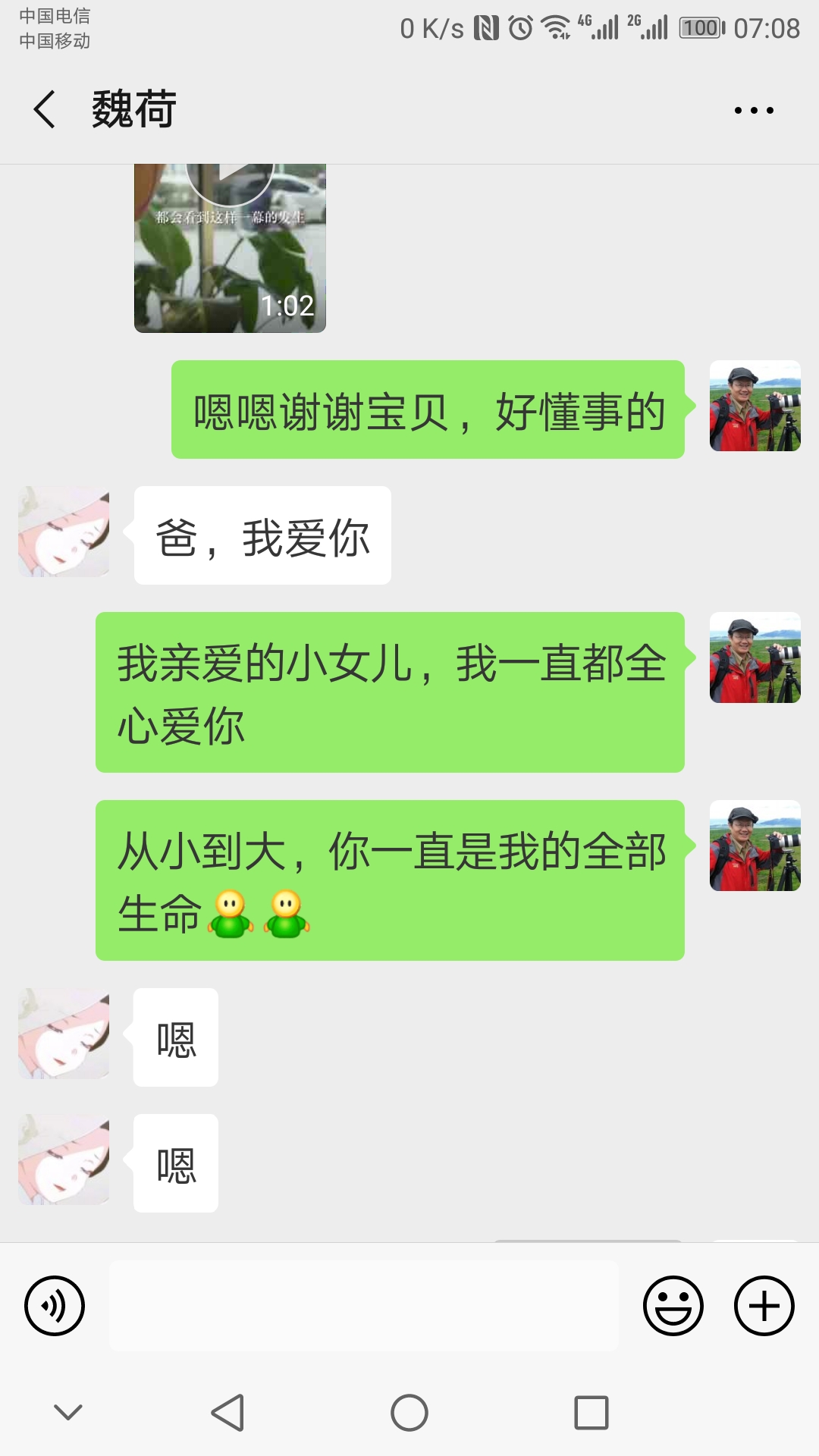Open avatar beside 爸，我爱你 message
819x1456 pixels.
[x=64, y=532]
